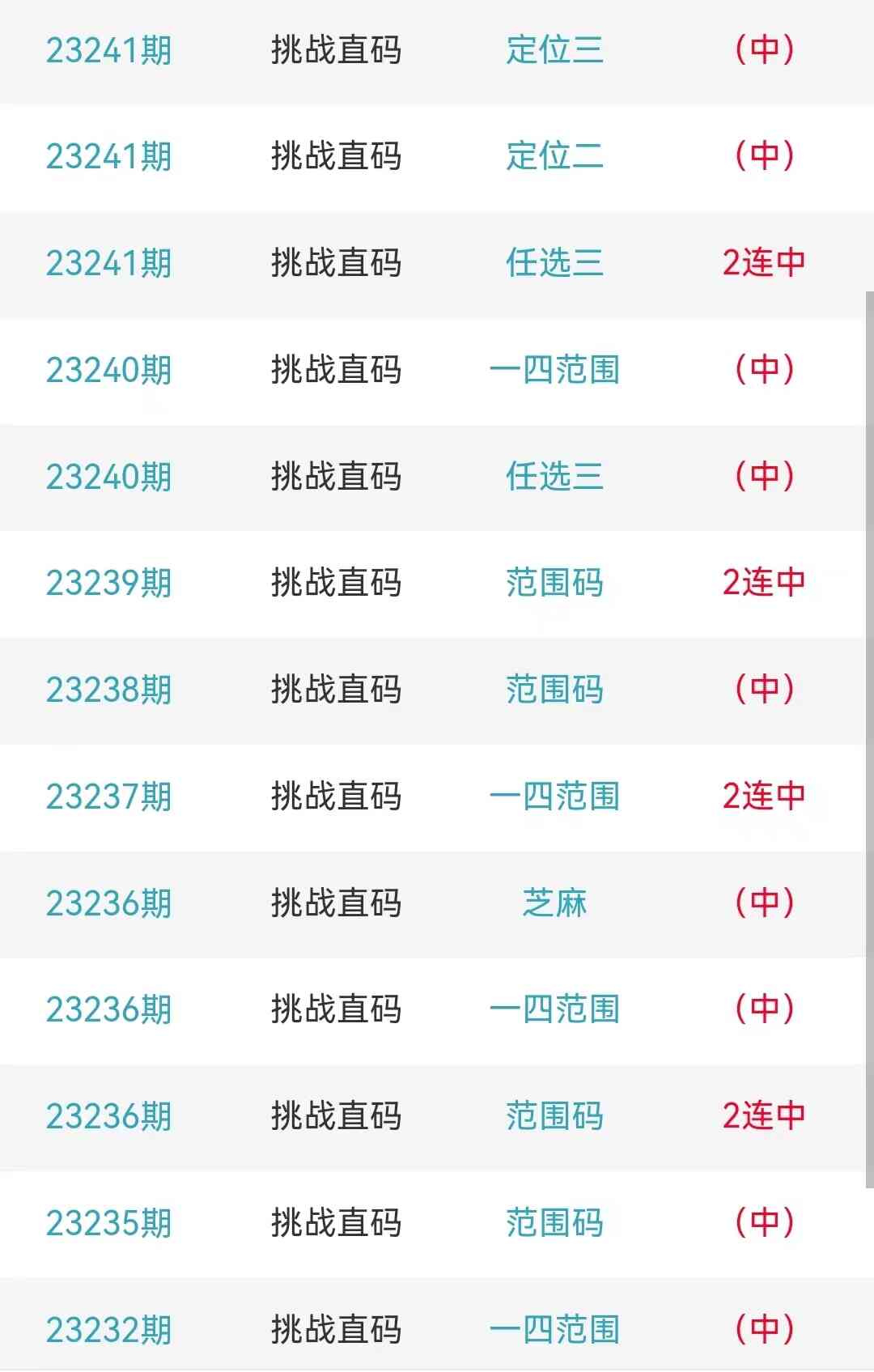
Task: Open the 23241期 定位二 record
Action: pos(554,156)
